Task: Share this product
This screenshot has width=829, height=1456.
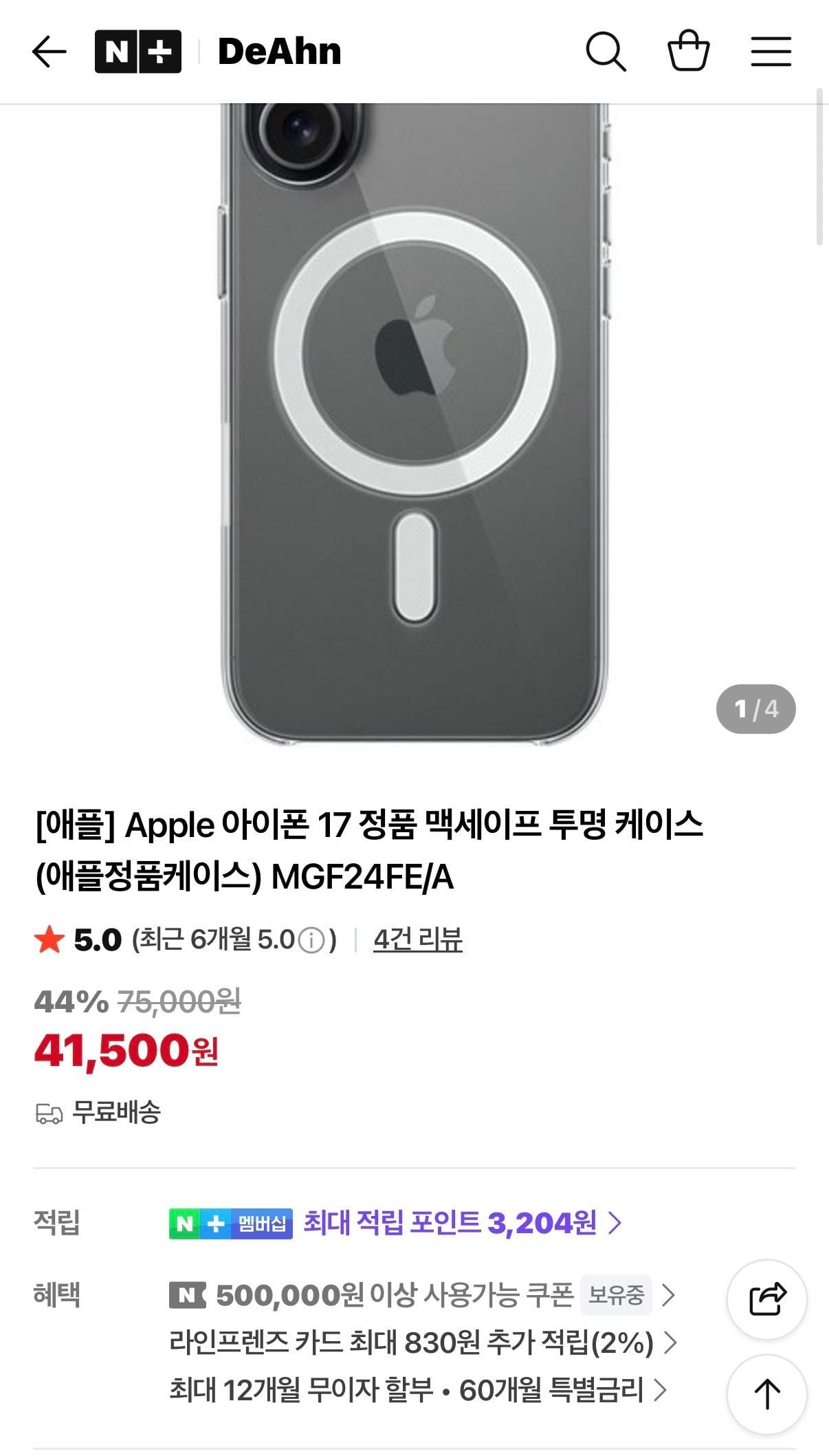Action: pos(766,1299)
